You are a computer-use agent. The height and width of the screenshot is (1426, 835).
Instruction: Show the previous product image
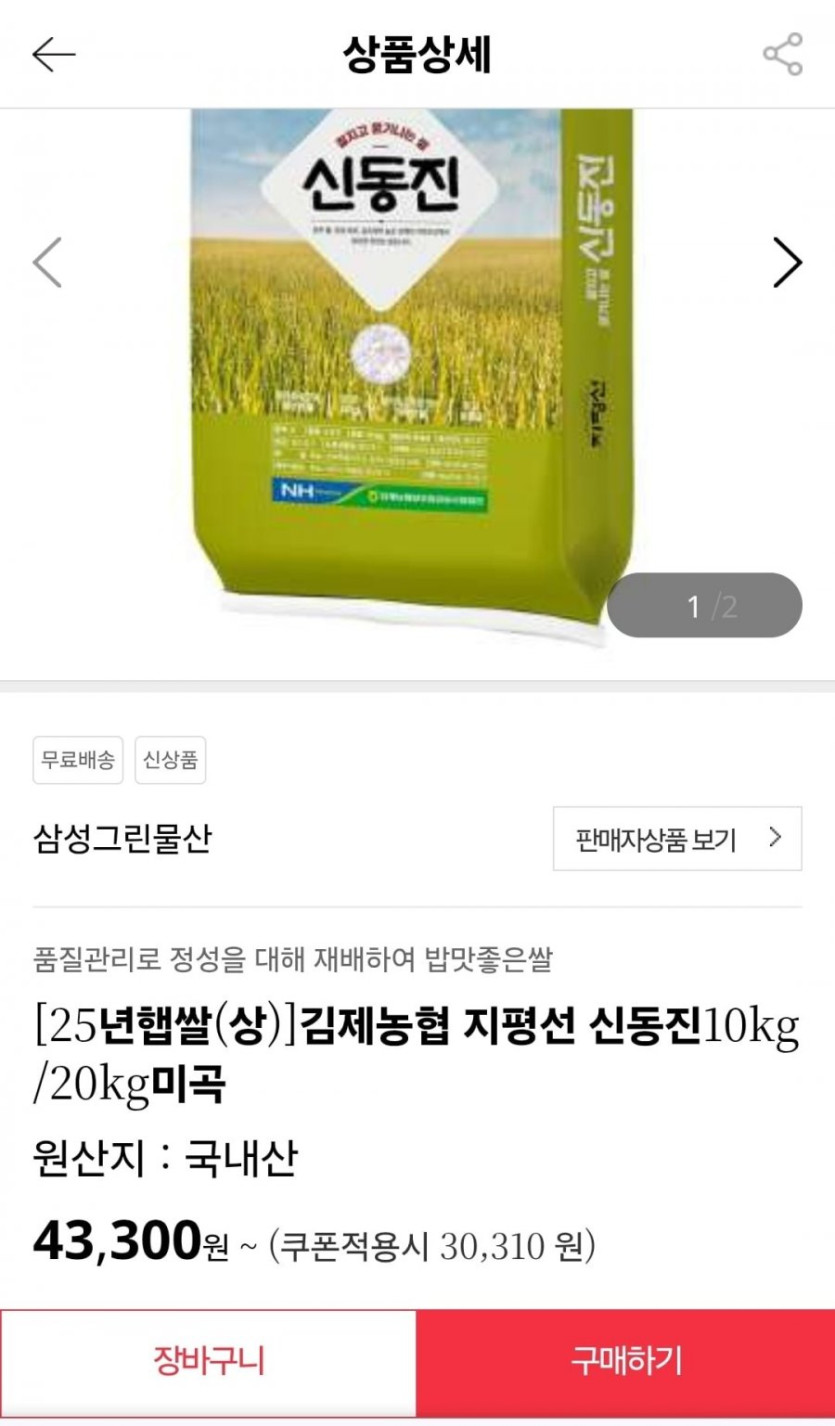47,263
